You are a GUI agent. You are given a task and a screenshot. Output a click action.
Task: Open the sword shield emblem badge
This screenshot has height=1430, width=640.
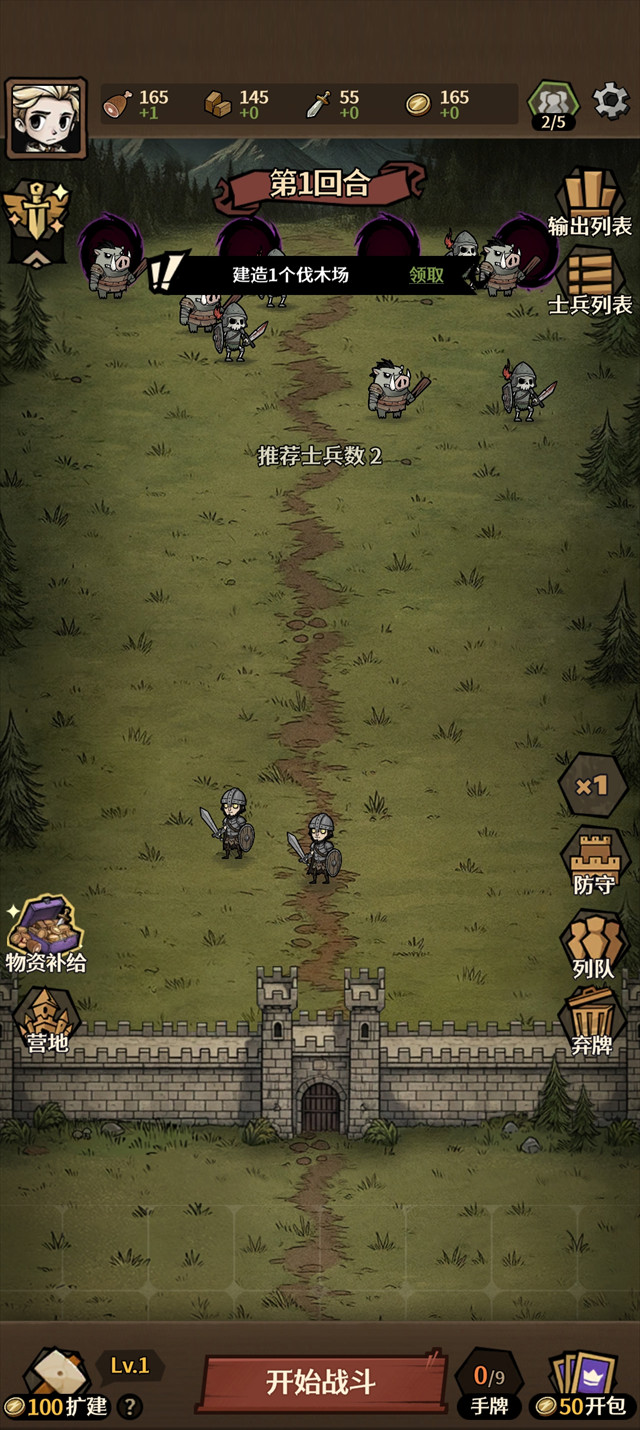(x=36, y=218)
